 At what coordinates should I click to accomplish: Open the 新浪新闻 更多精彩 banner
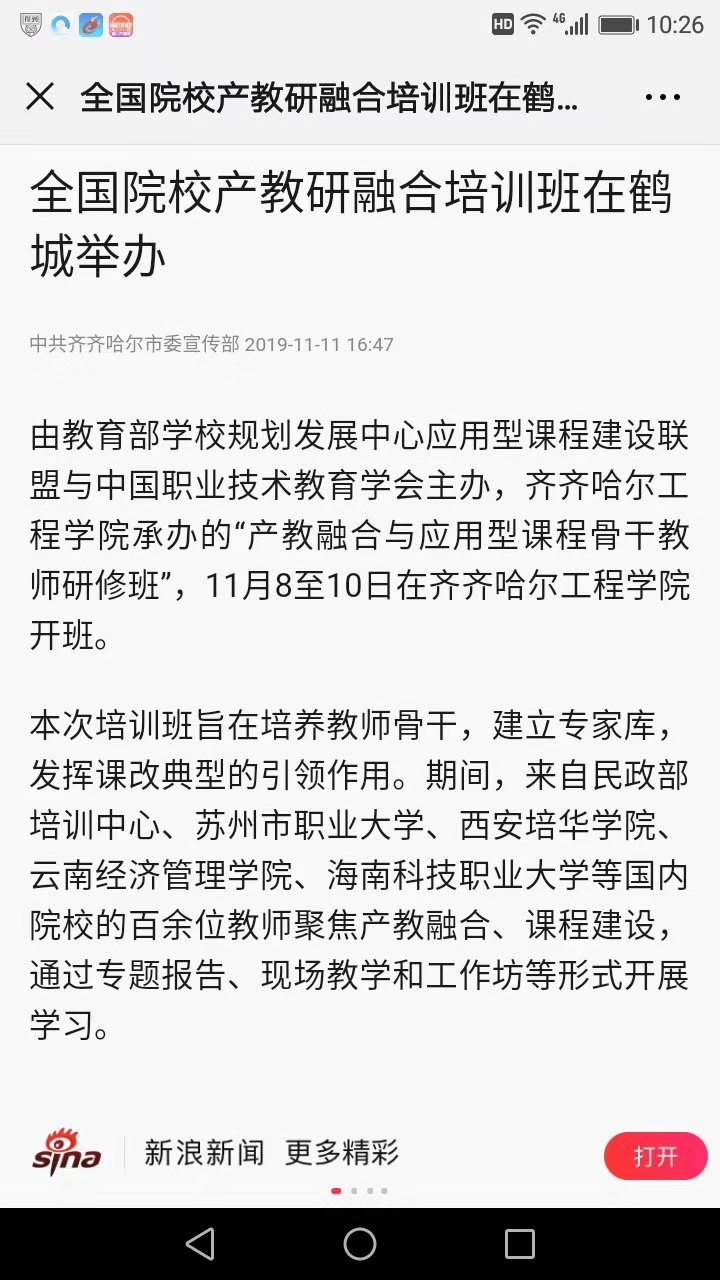point(271,1153)
